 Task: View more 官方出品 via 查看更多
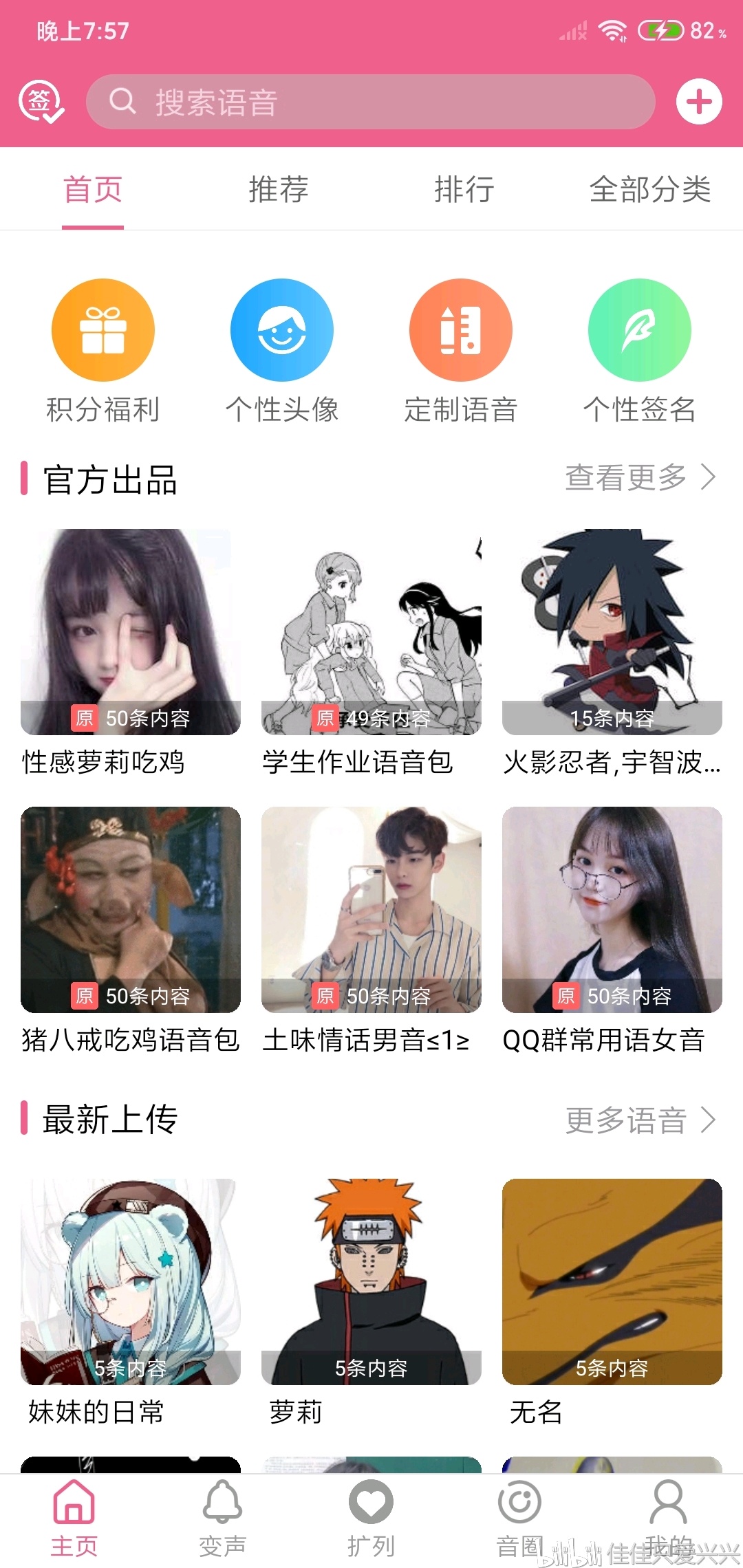point(640,477)
